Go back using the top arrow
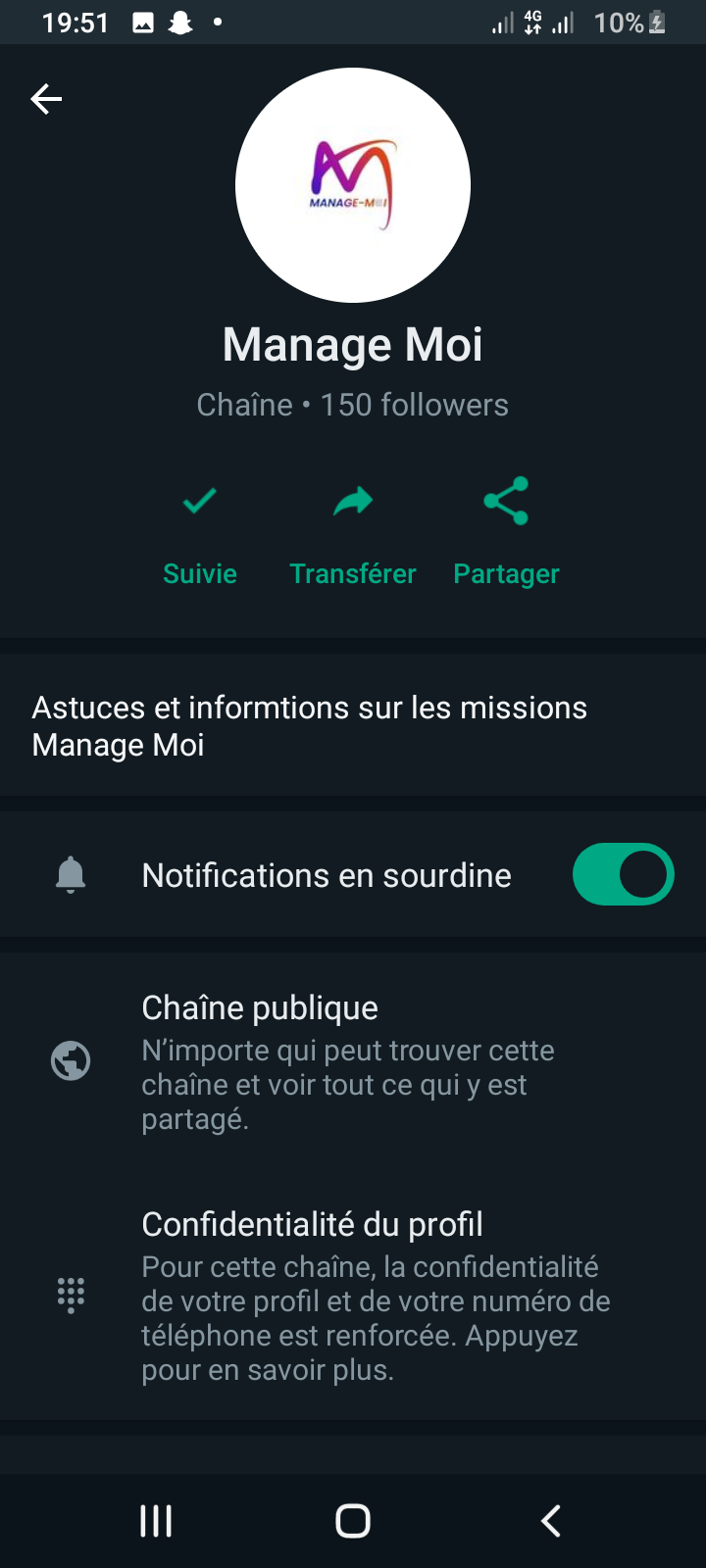The height and width of the screenshot is (1568, 706). coord(46,99)
